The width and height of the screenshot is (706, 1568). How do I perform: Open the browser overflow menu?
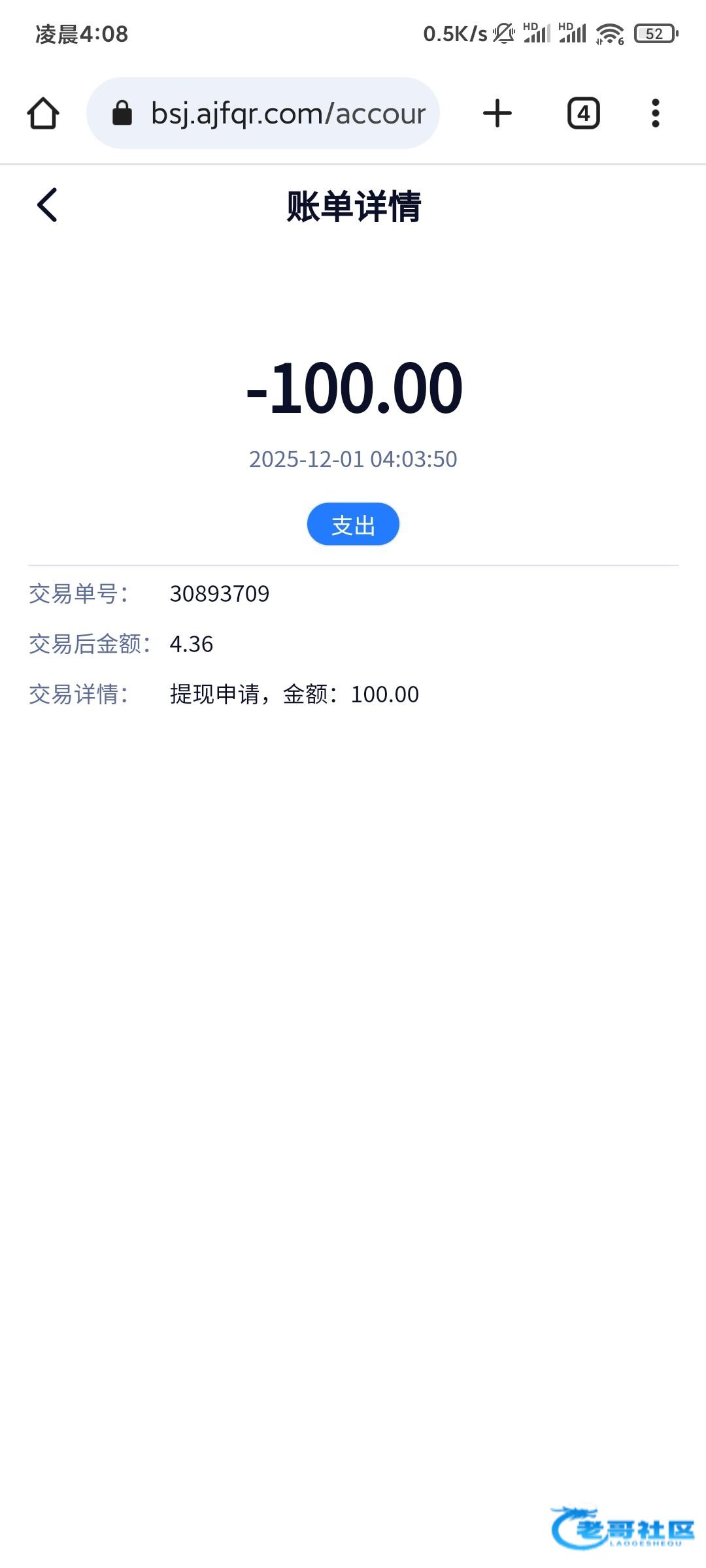coord(656,114)
